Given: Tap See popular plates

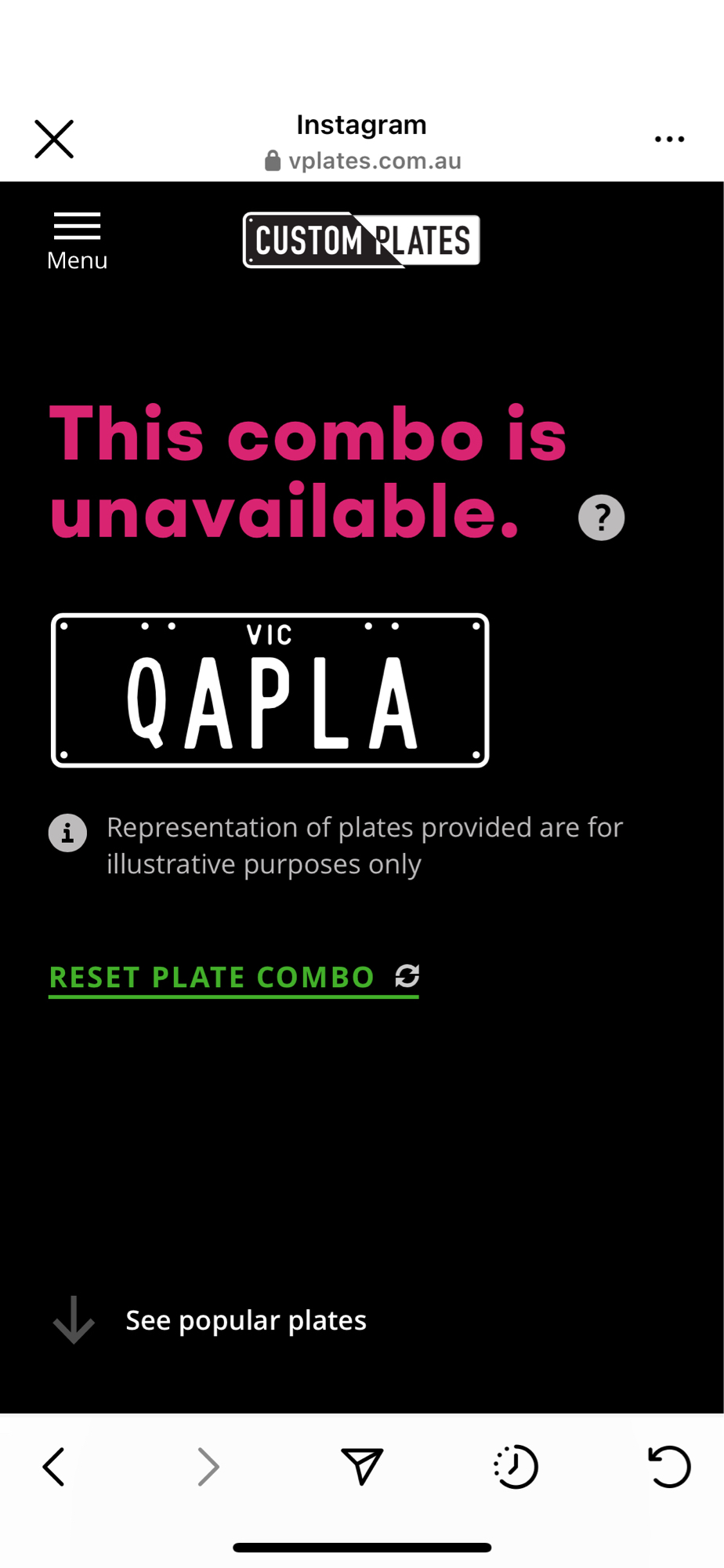Looking at the screenshot, I should click(245, 1320).
